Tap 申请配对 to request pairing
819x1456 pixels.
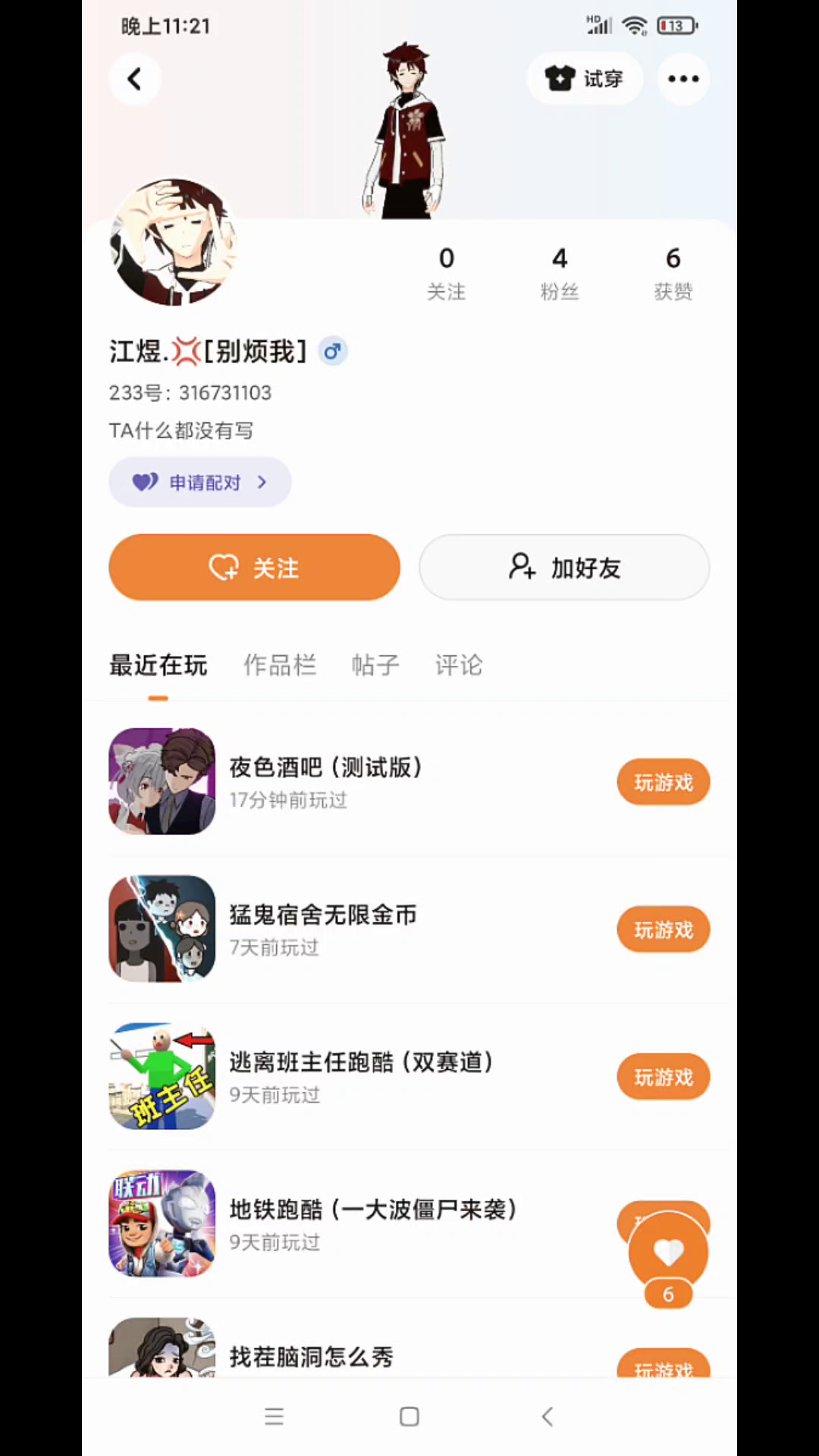[199, 482]
